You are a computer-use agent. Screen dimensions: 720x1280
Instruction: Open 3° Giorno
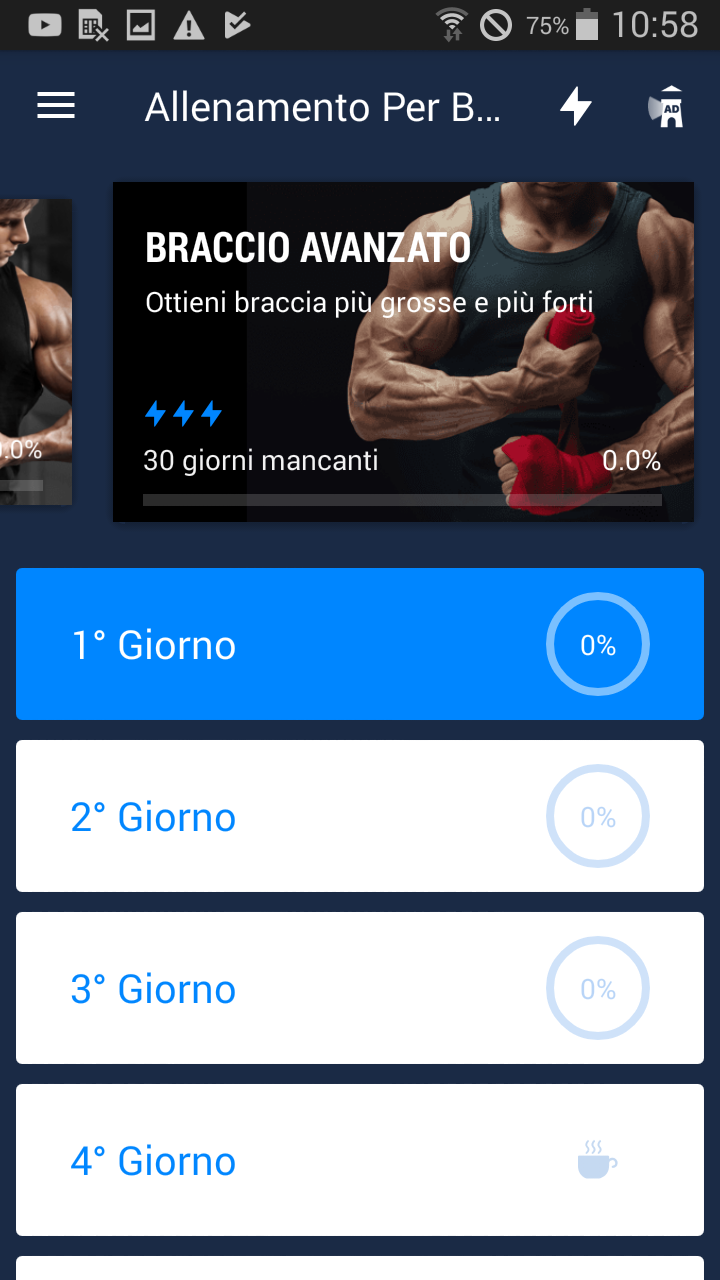click(x=360, y=988)
